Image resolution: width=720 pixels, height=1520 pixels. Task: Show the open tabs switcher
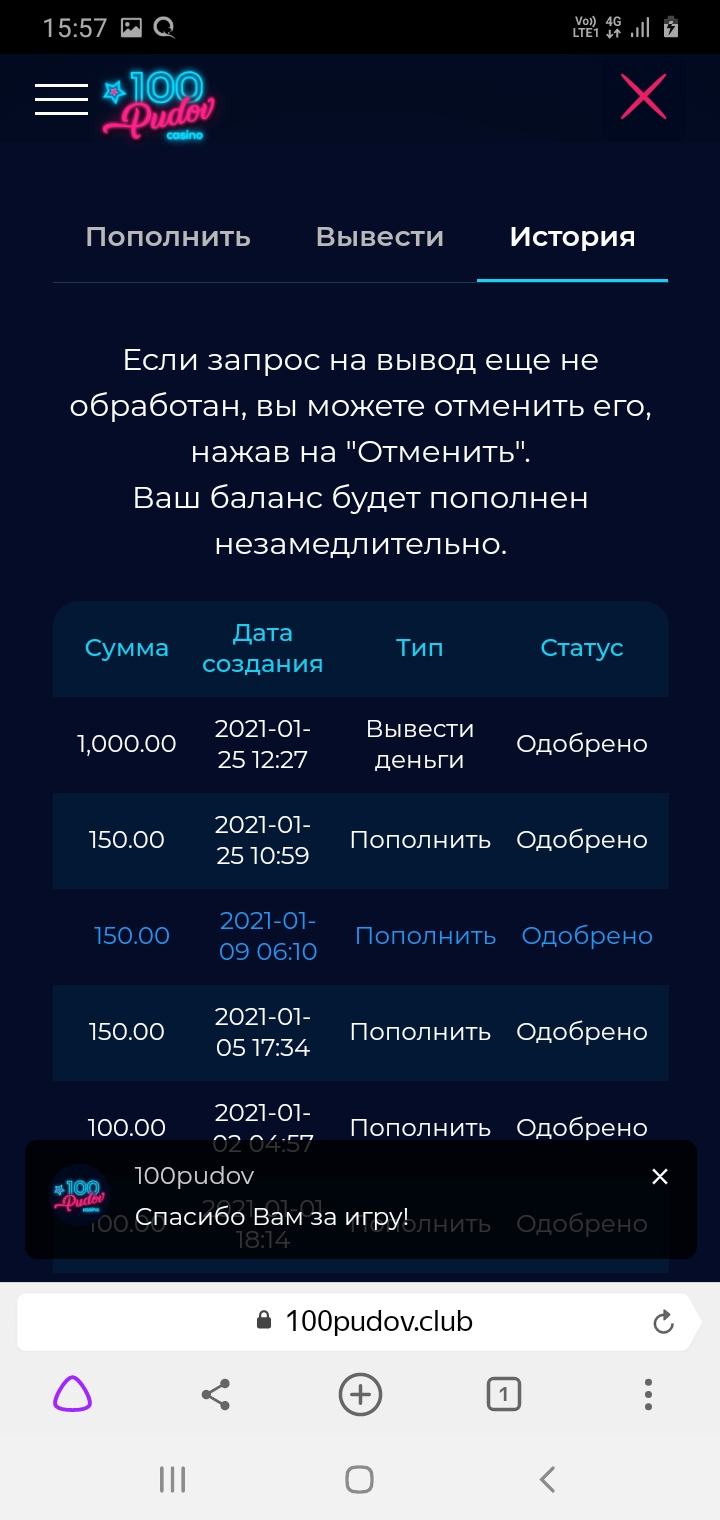pyautogui.click(x=504, y=1394)
